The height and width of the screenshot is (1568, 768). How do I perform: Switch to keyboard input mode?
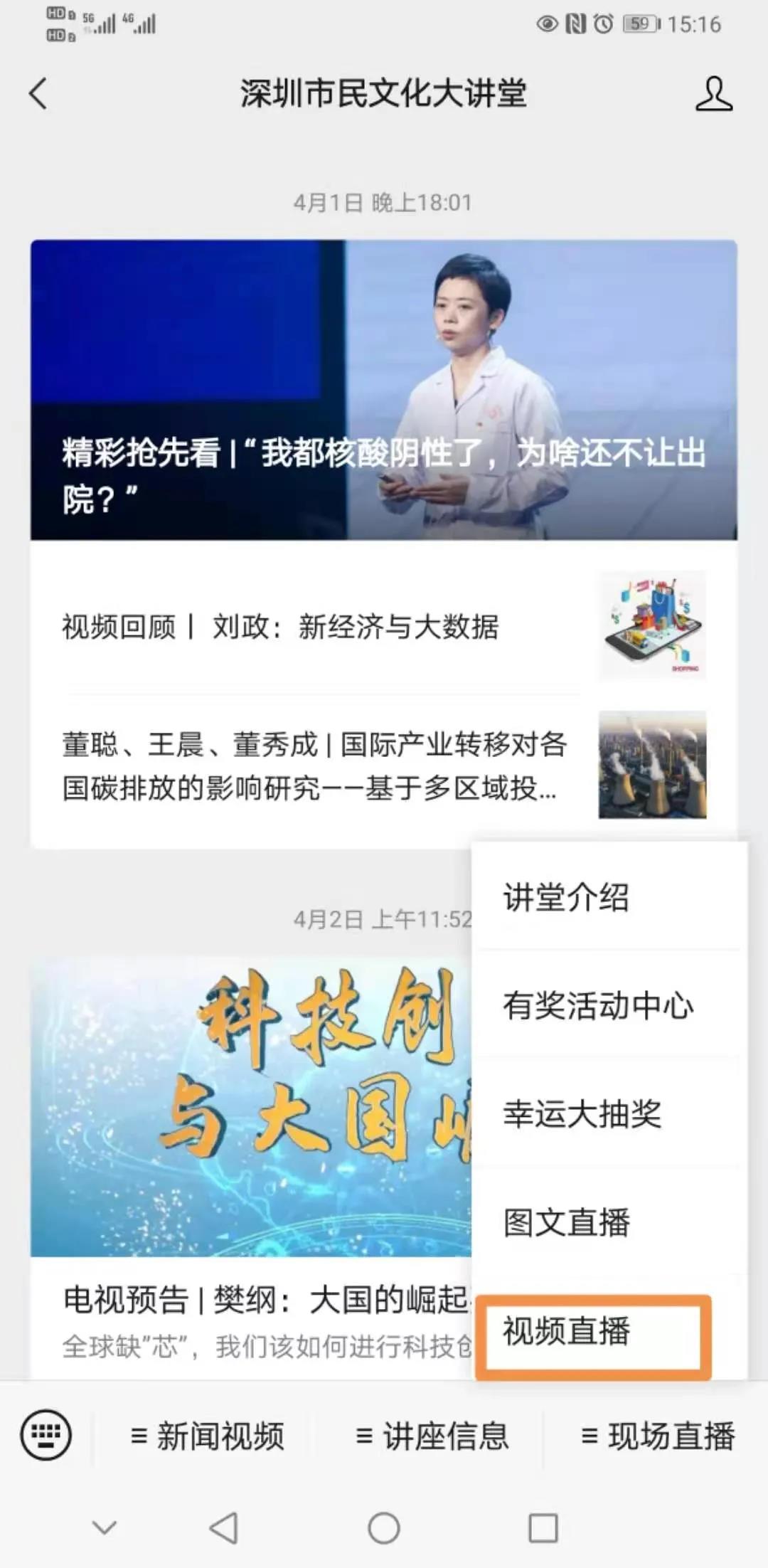pos(46,1435)
